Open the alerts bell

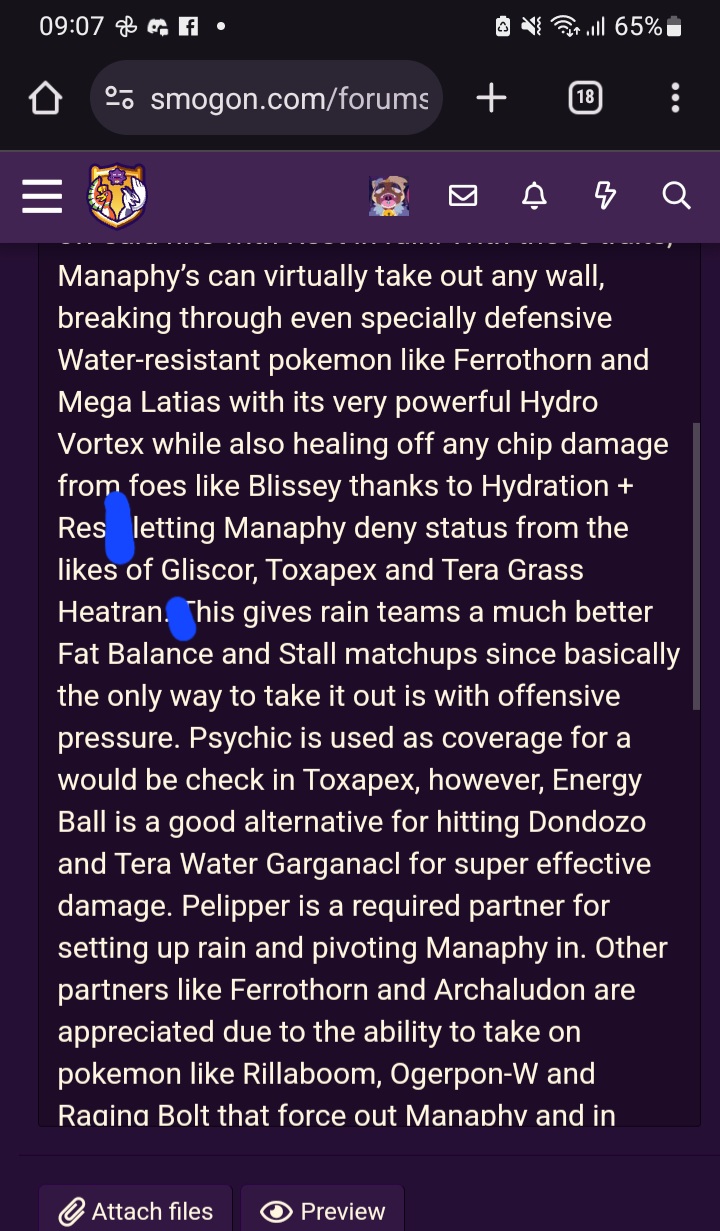534,196
